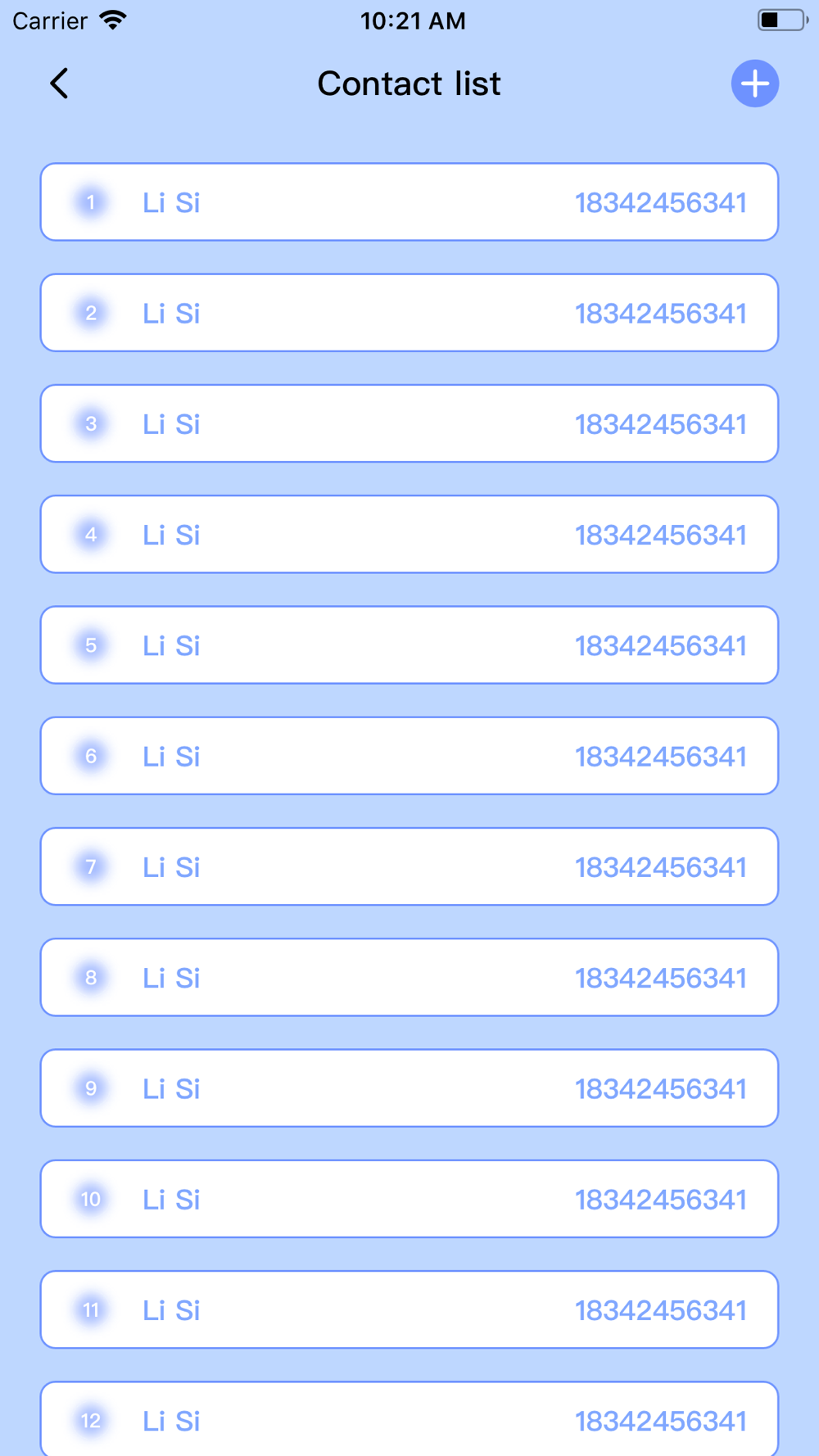Select contact row numbered 2
This screenshot has width=819, height=1456.
(409, 313)
